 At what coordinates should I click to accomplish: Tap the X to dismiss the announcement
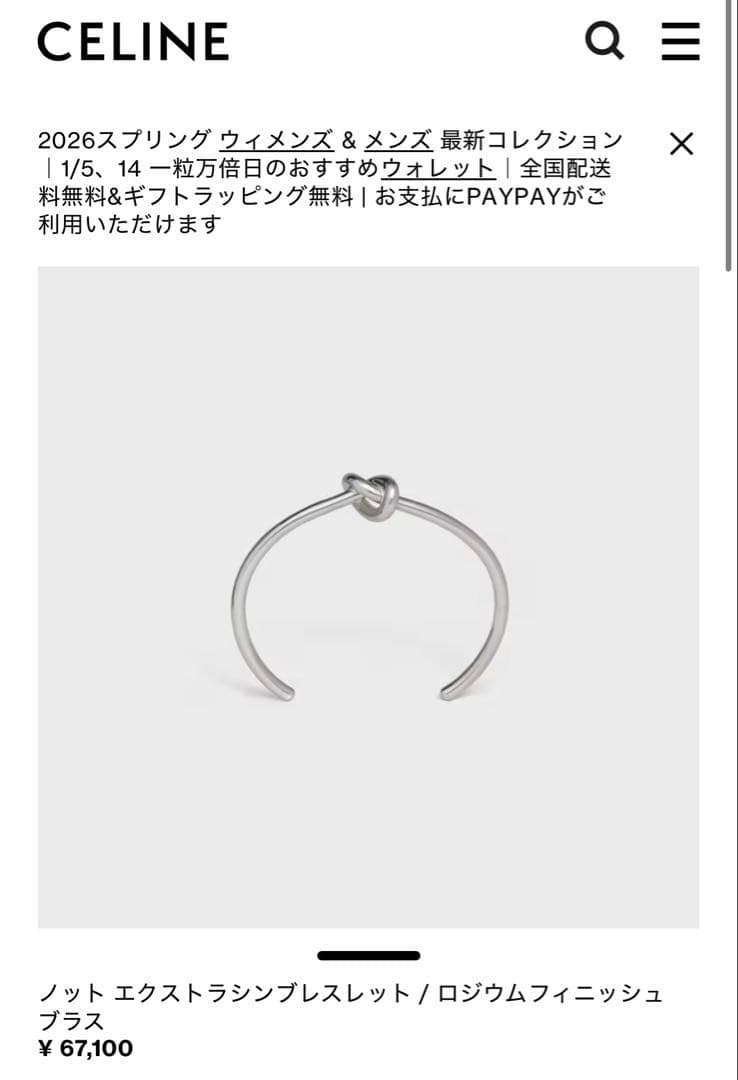681,143
